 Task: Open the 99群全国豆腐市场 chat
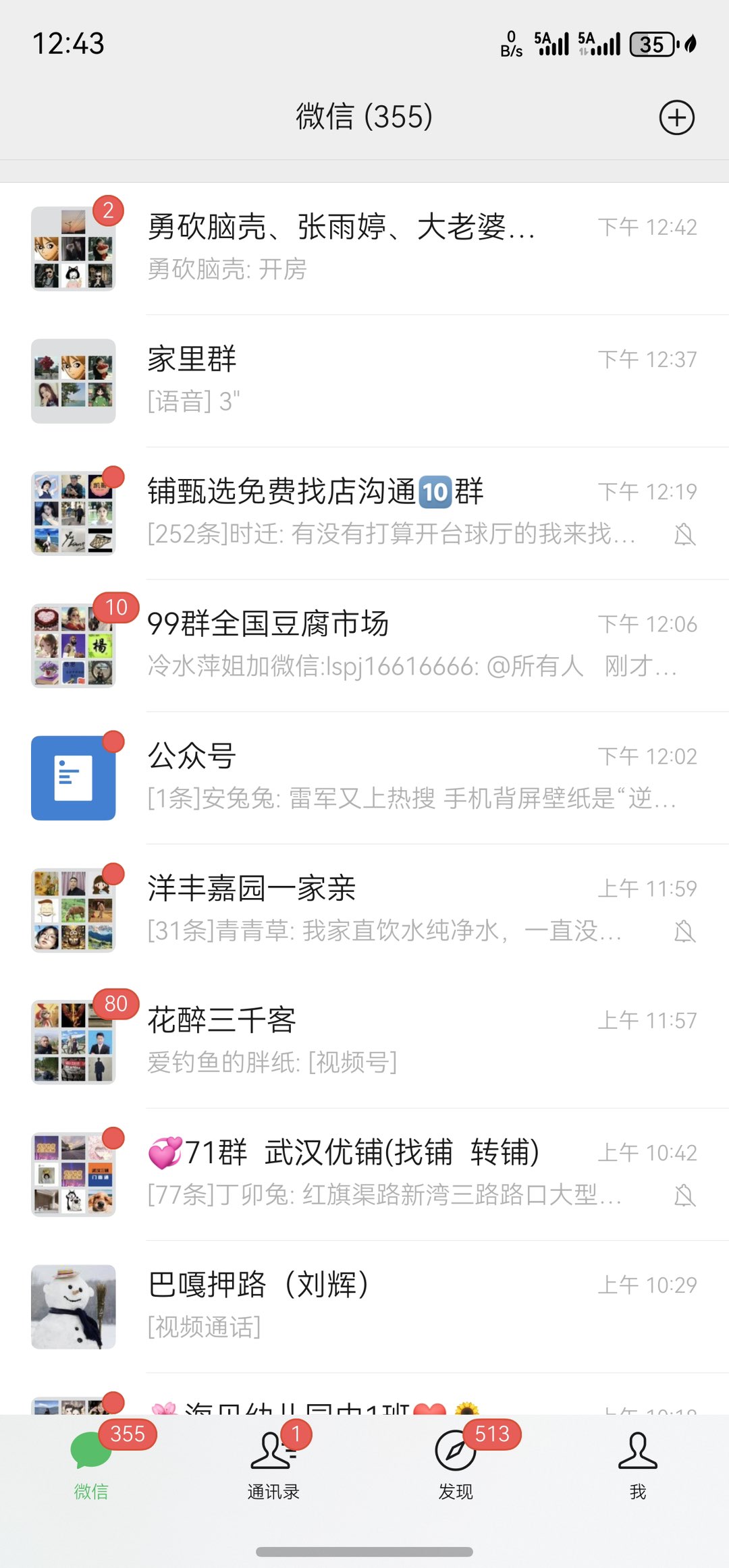(364, 645)
